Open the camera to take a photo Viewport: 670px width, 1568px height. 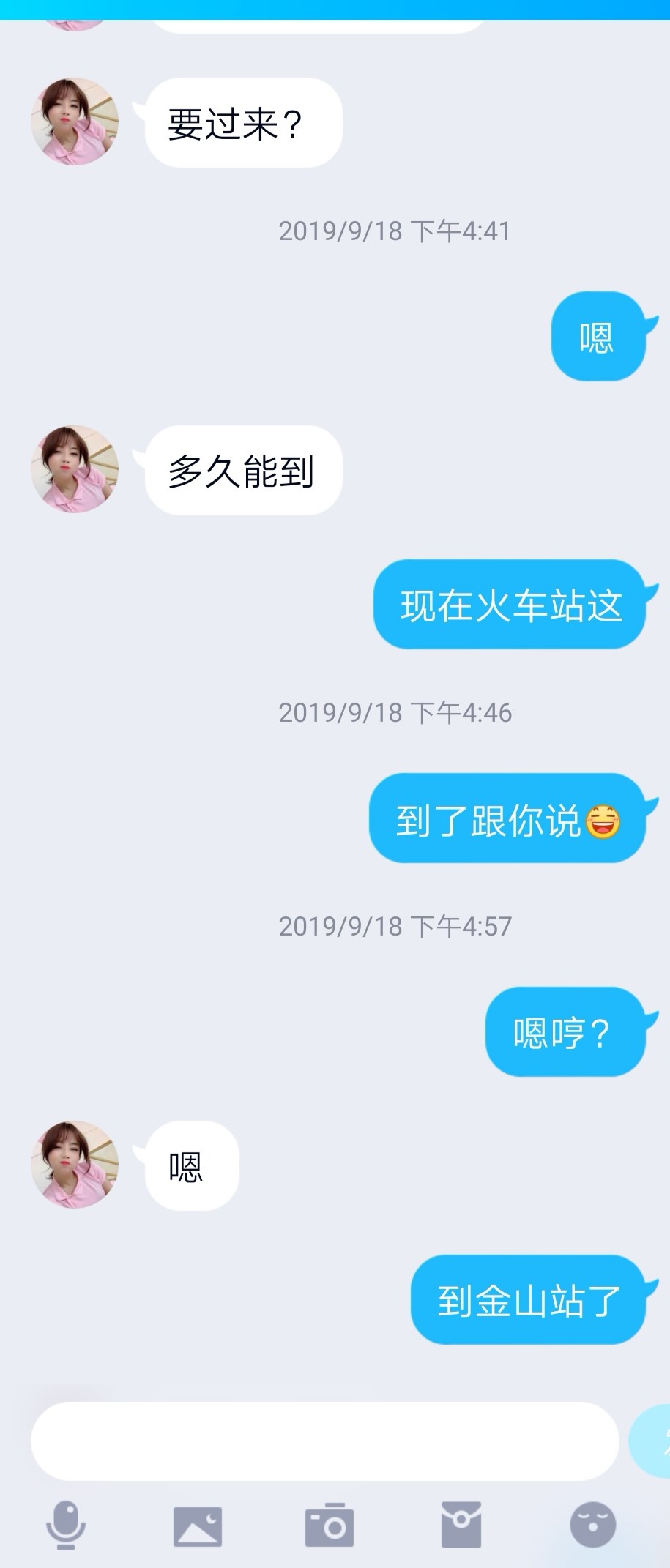pos(329,1526)
